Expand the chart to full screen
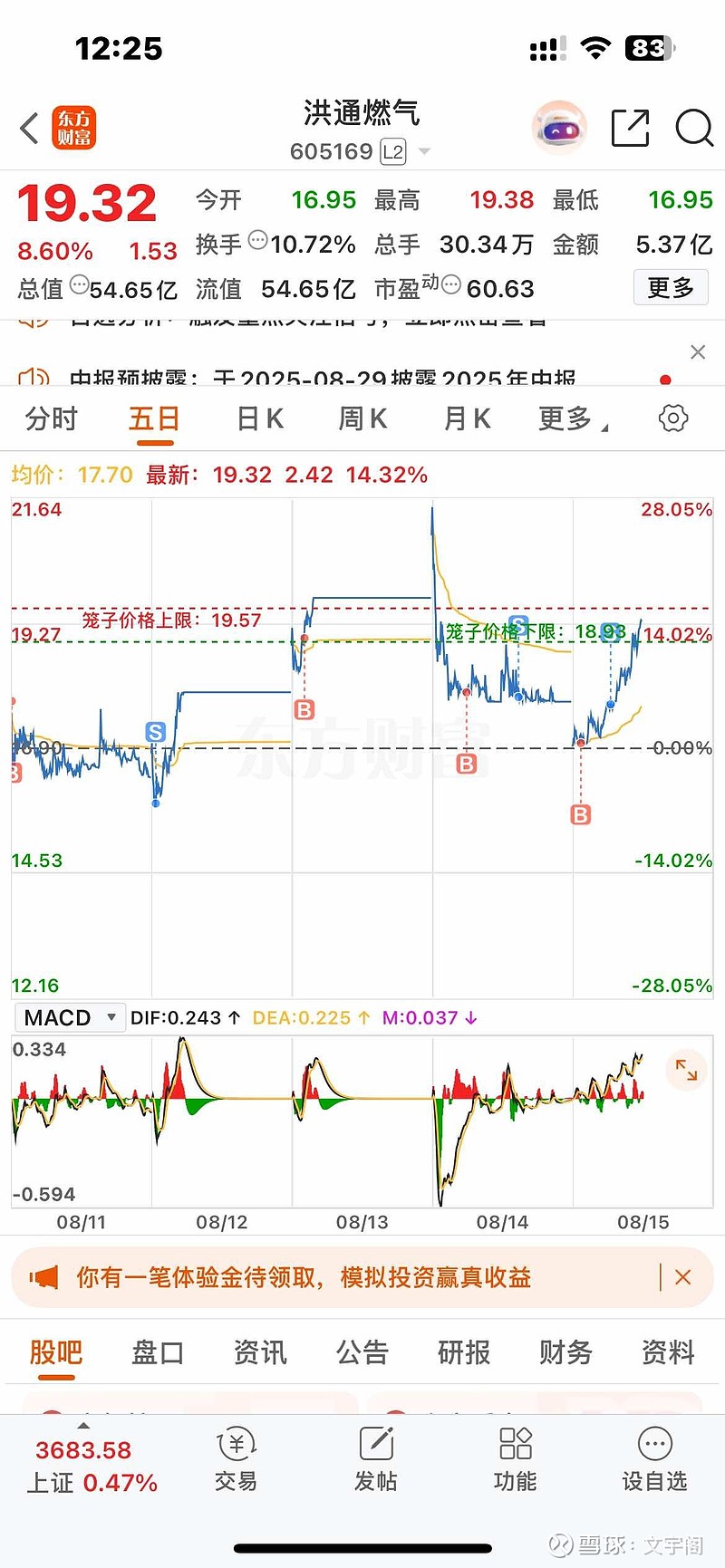Screen dimensions: 725x1568 click(686, 1071)
